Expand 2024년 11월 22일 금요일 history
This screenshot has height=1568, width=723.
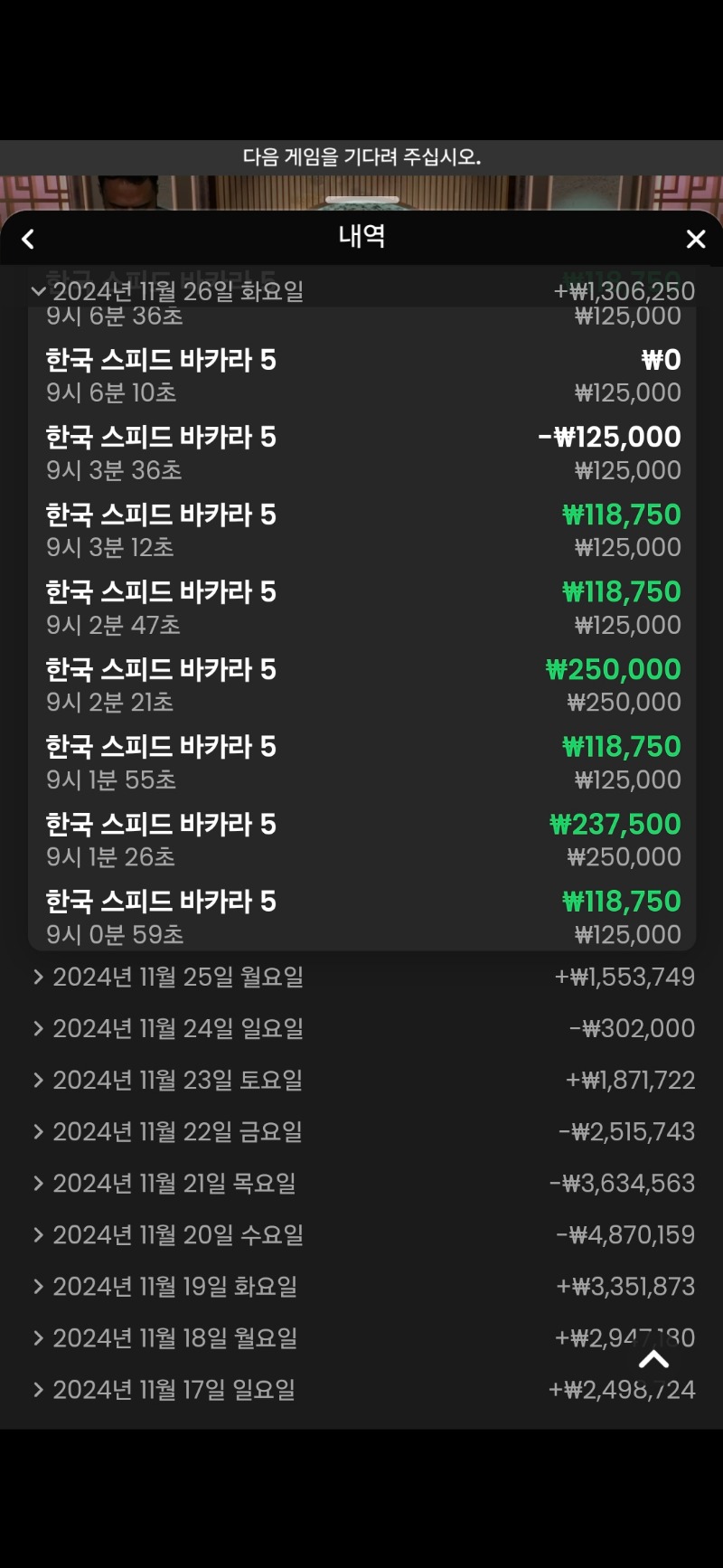tap(361, 1131)
